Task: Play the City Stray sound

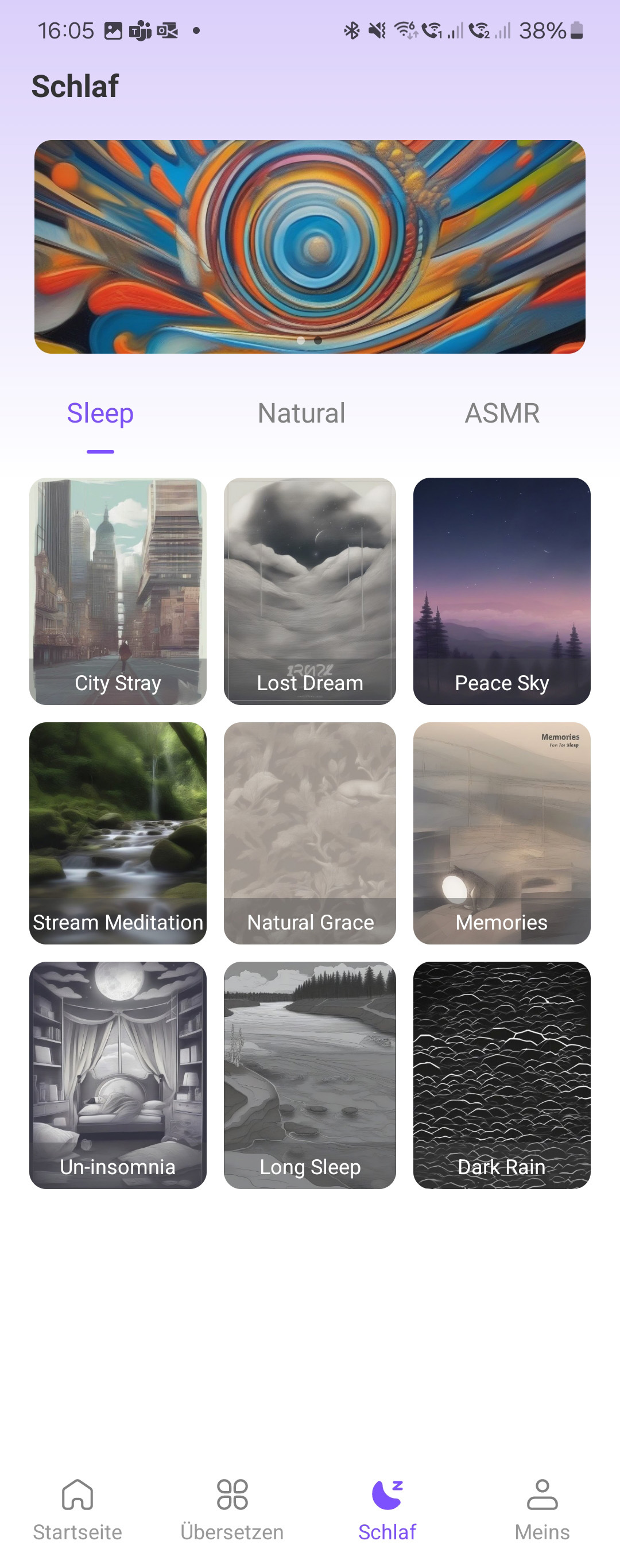Action: [118, 591]
